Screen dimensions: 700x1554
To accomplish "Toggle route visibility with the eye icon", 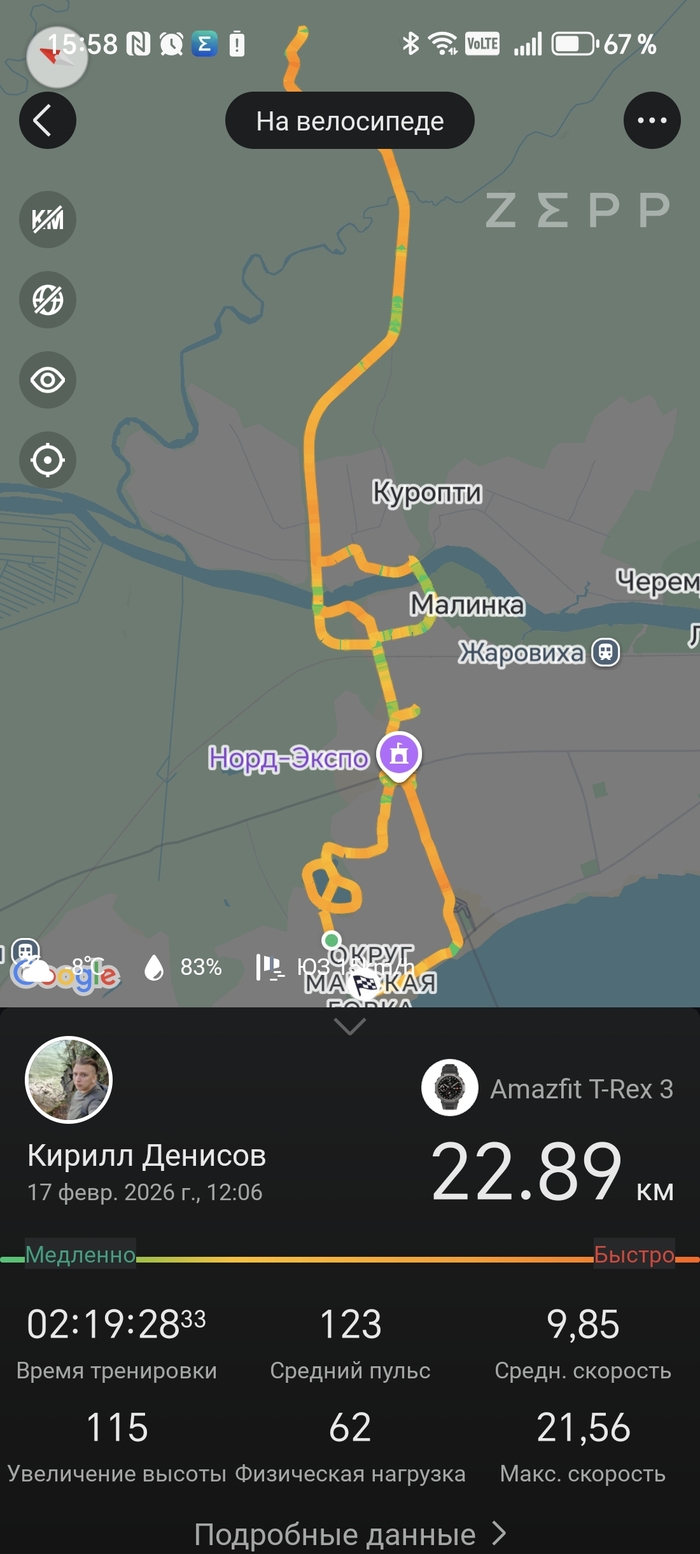I will pyautogui.click(x=47, y=380).
